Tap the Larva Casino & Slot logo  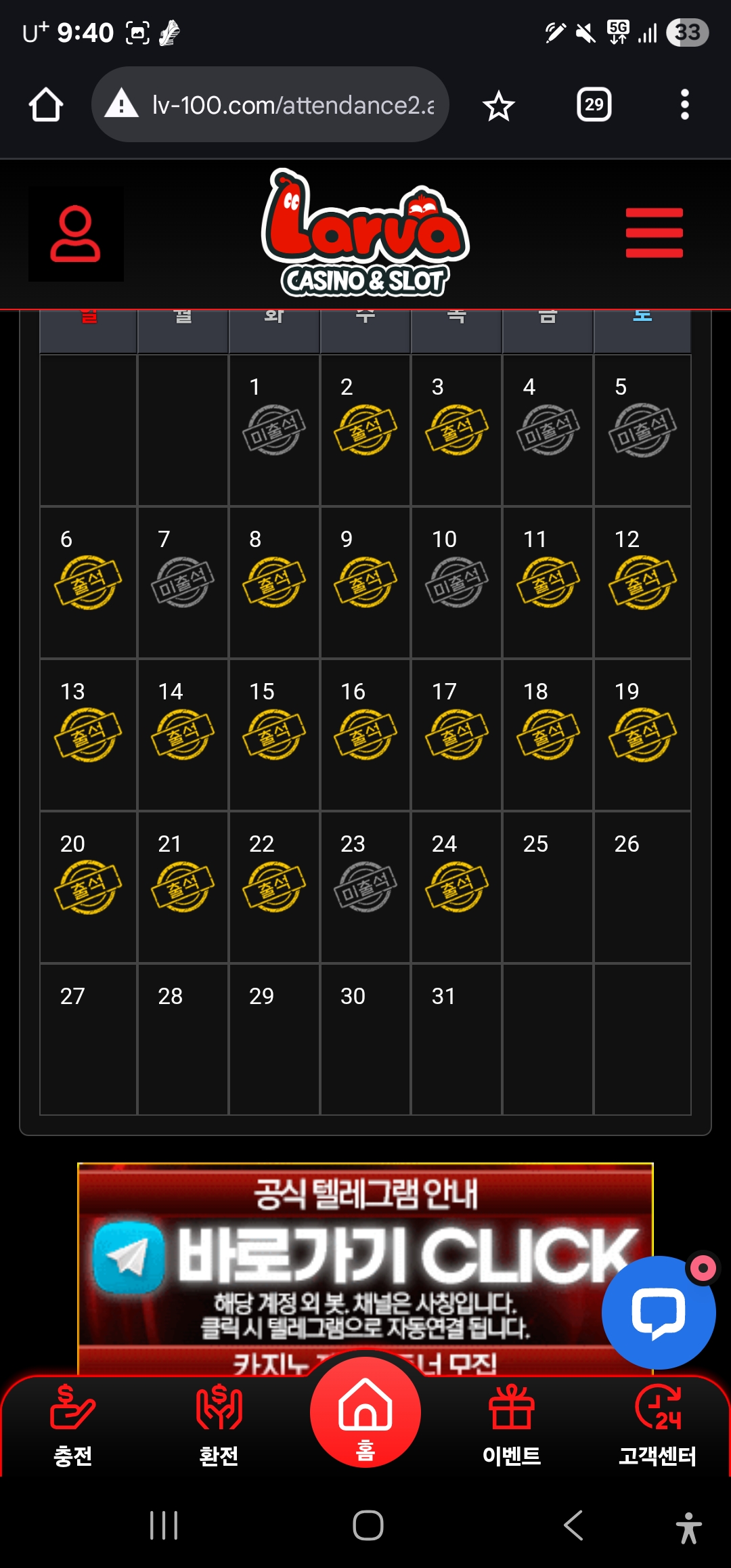tap(365, 233)
